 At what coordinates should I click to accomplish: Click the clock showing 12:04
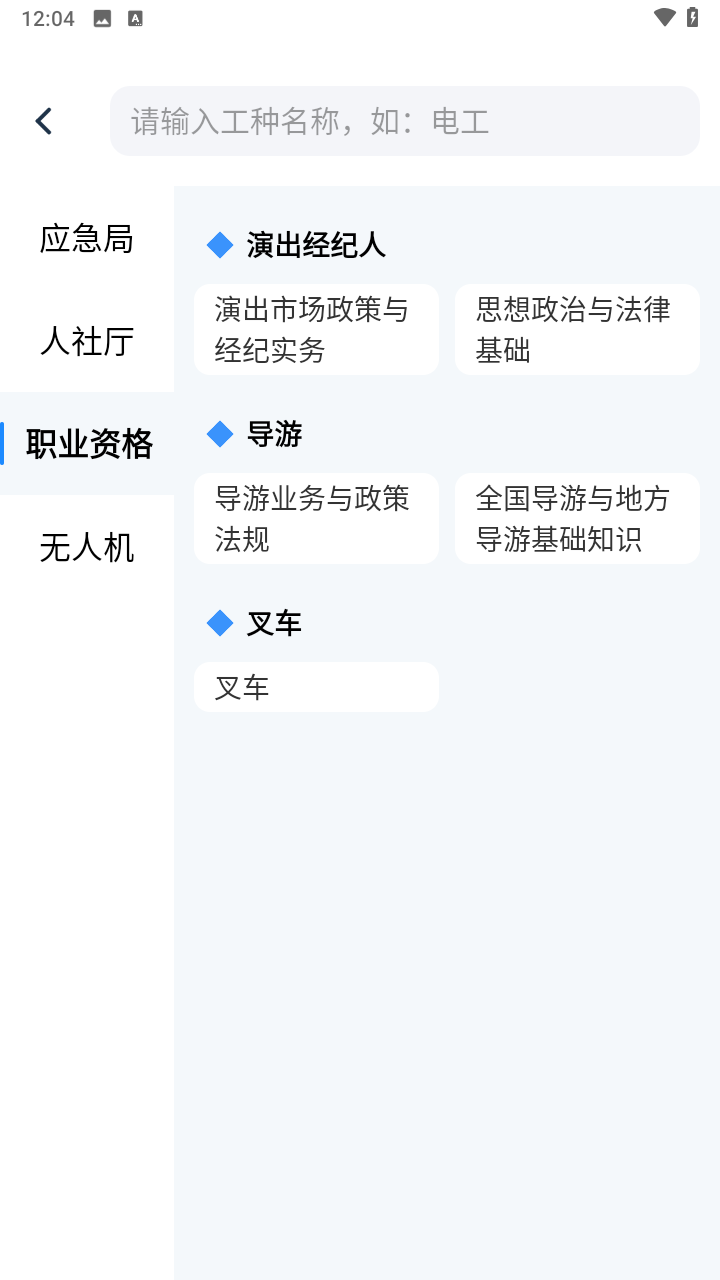47,16
